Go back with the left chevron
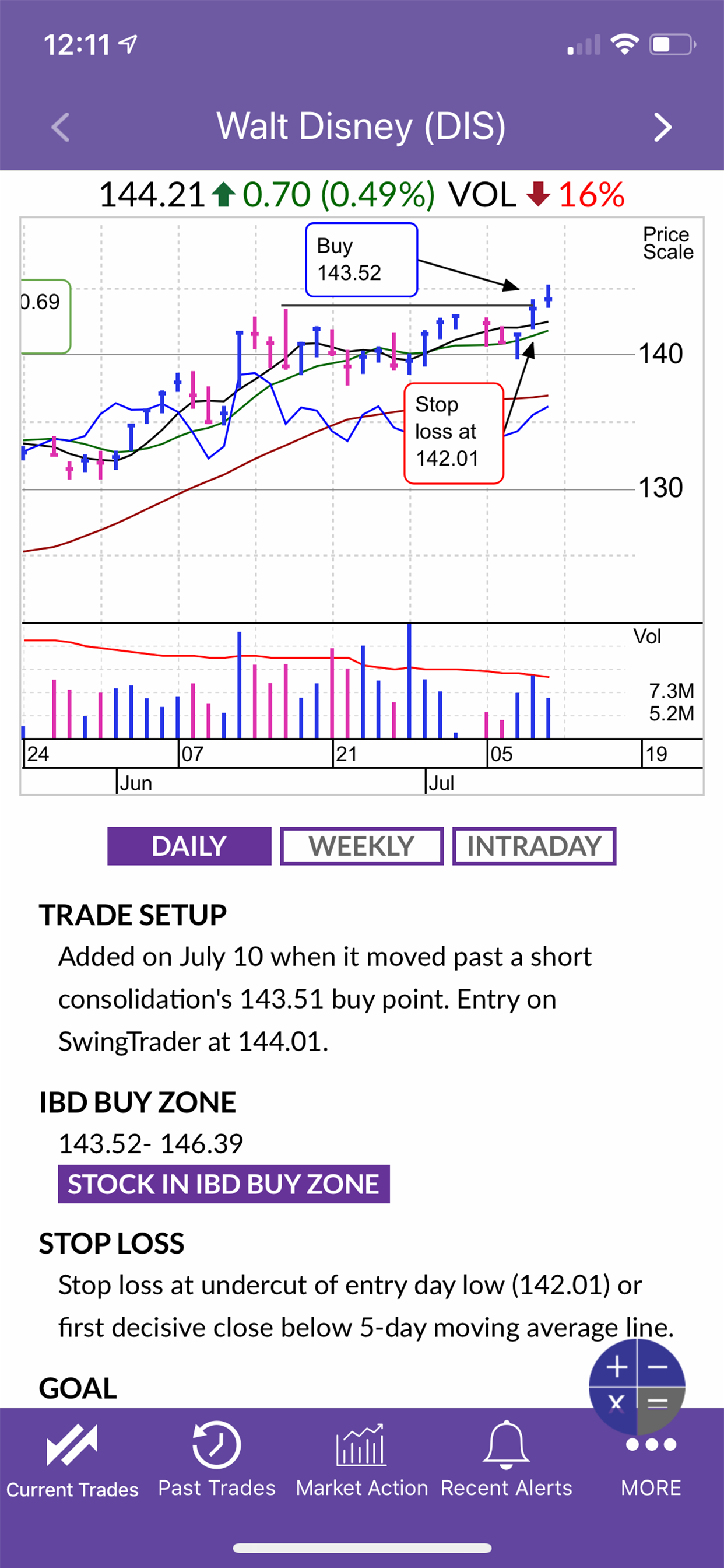Screen dimensions: 724x1568 pyautogui.click(x=59, y=127)
